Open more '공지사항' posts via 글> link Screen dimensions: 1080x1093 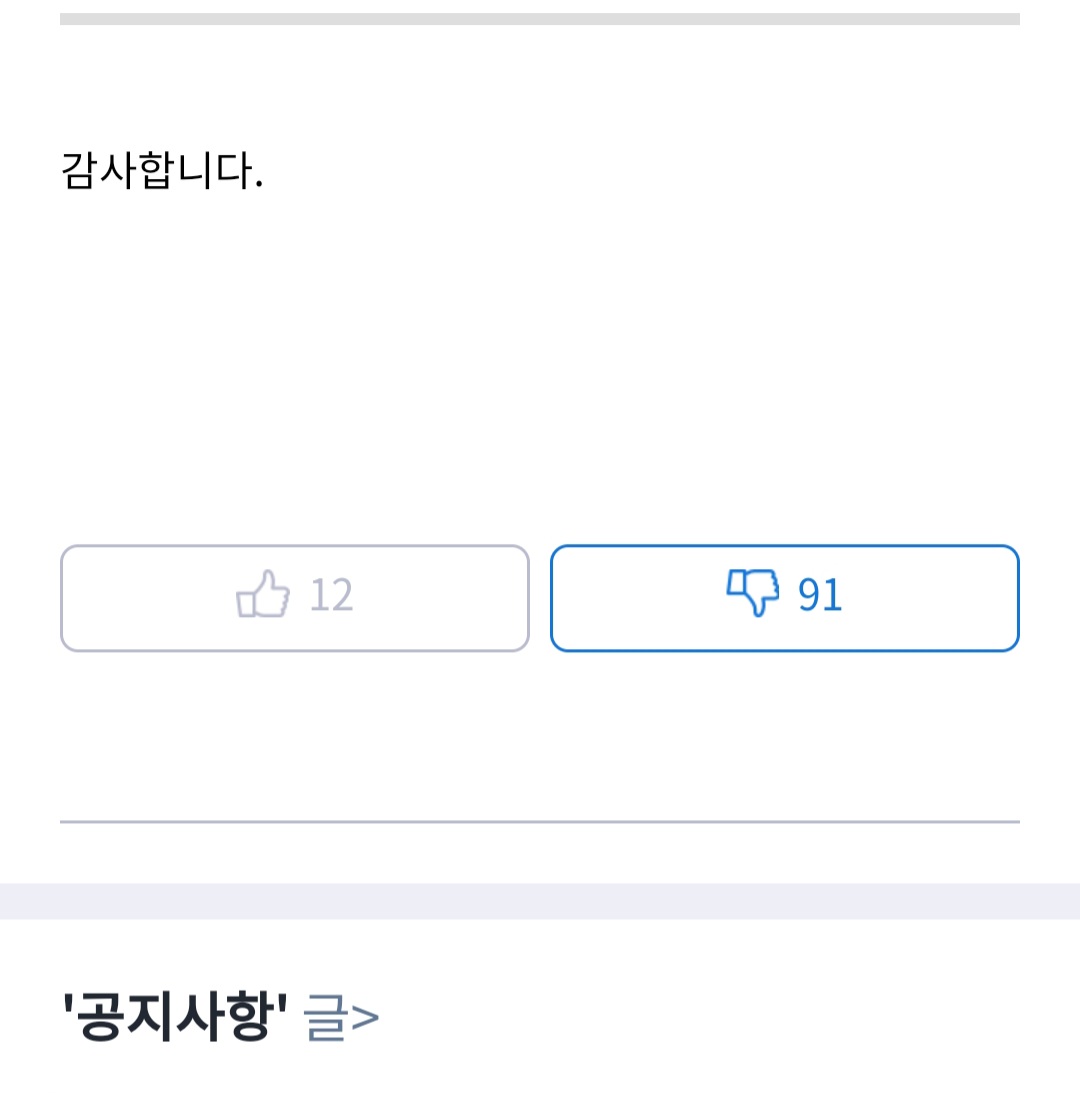coord(341,1017)
